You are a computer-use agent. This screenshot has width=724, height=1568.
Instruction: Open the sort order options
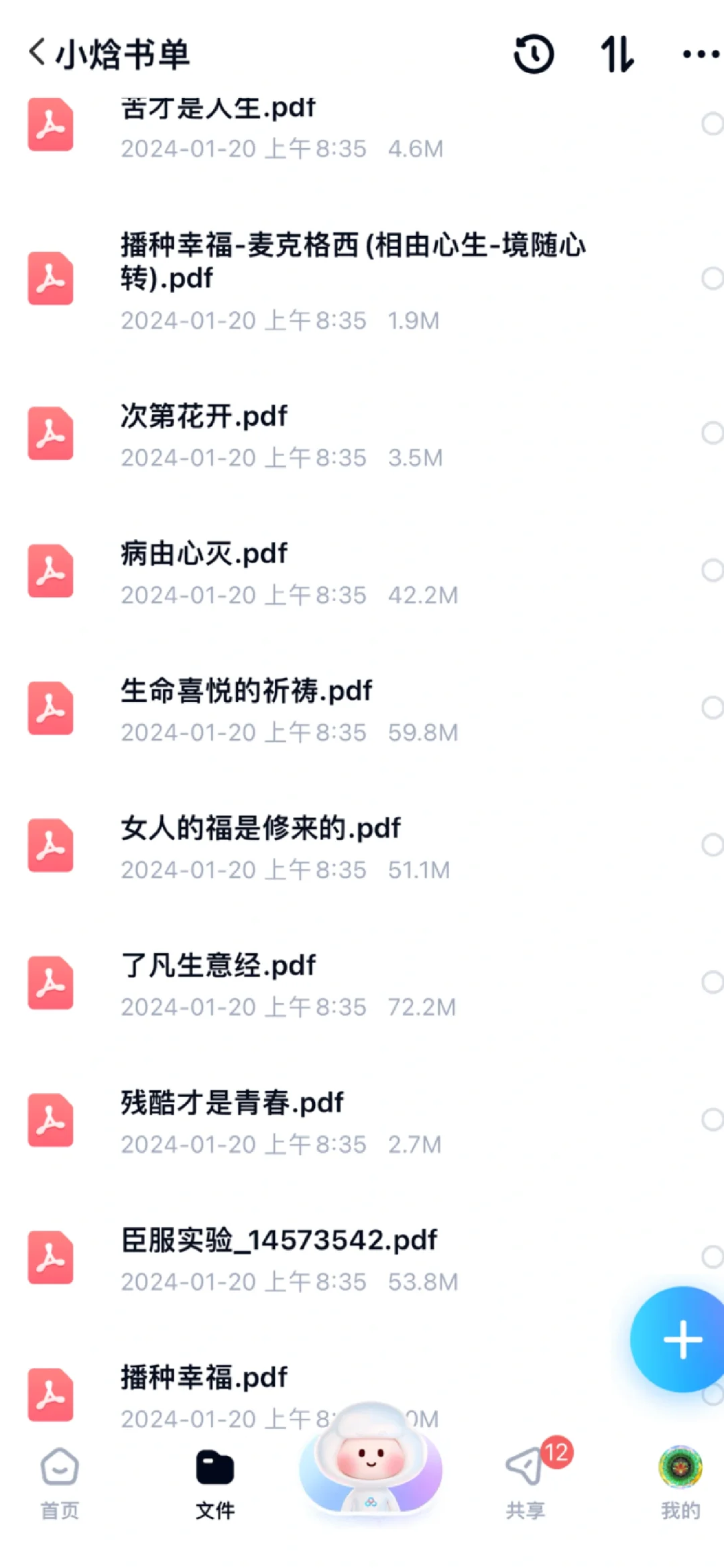pyautogui.click(x=617, y=54)
